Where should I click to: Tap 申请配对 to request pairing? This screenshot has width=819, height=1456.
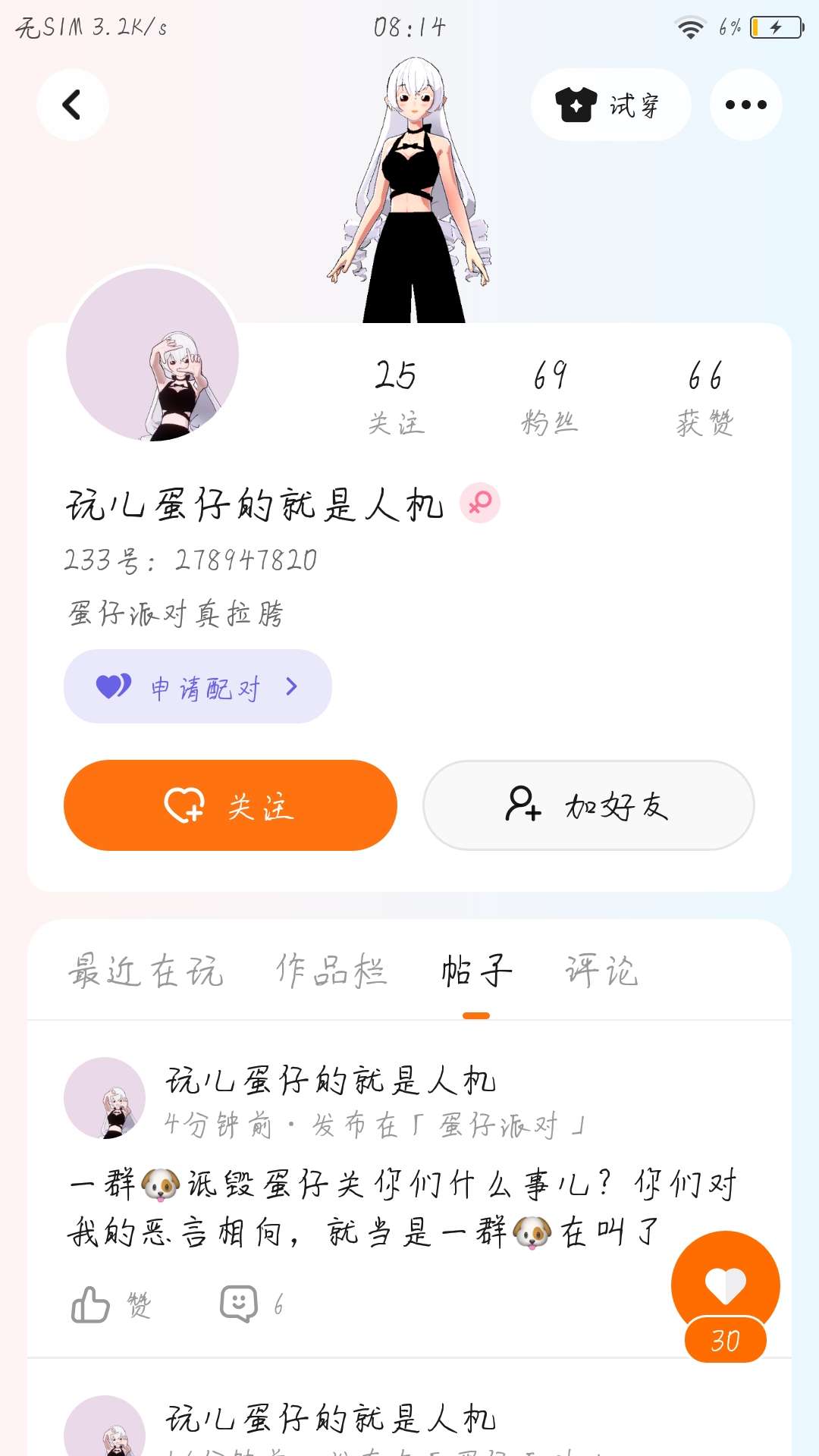[198, 687]
